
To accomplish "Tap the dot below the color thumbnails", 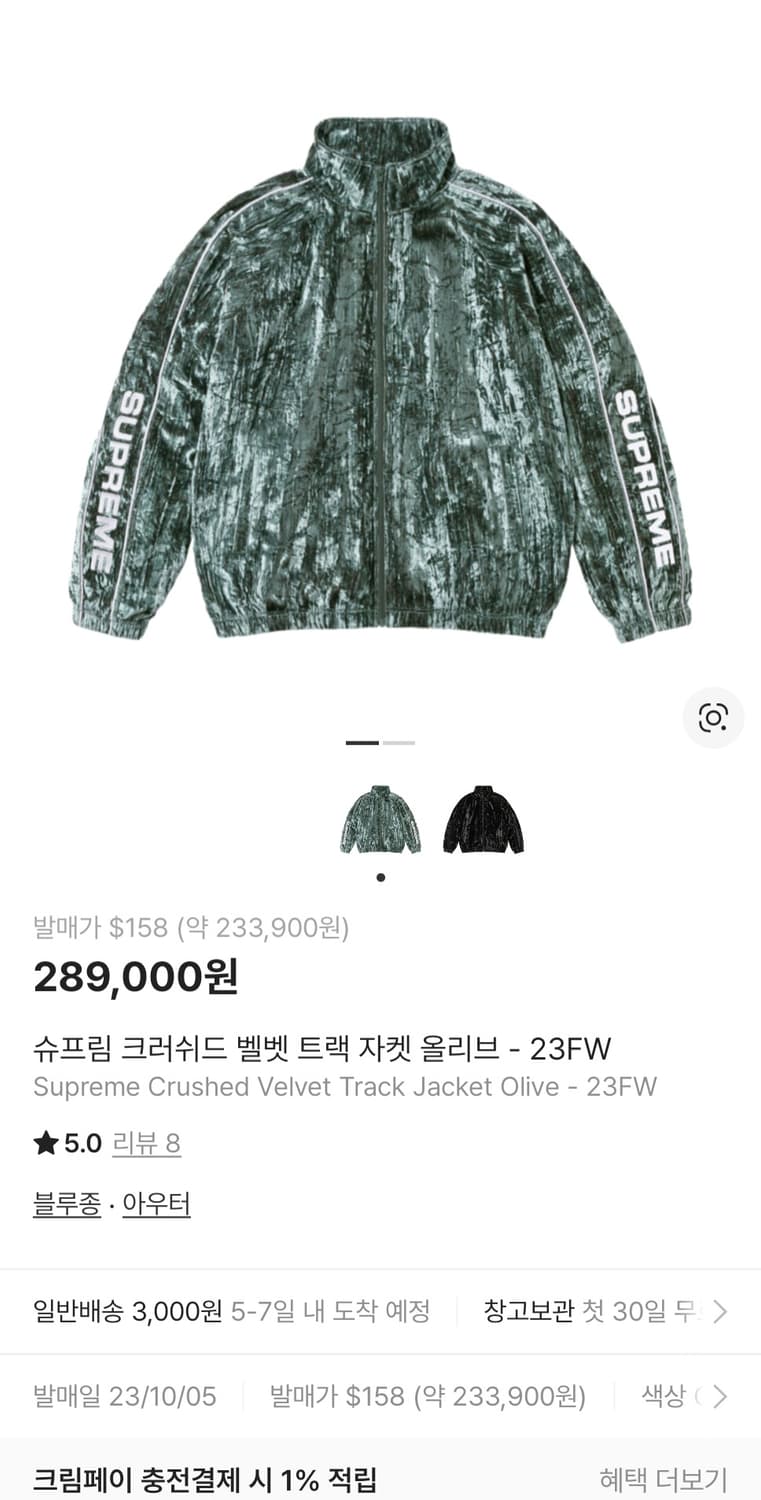I will coord(380,877).
